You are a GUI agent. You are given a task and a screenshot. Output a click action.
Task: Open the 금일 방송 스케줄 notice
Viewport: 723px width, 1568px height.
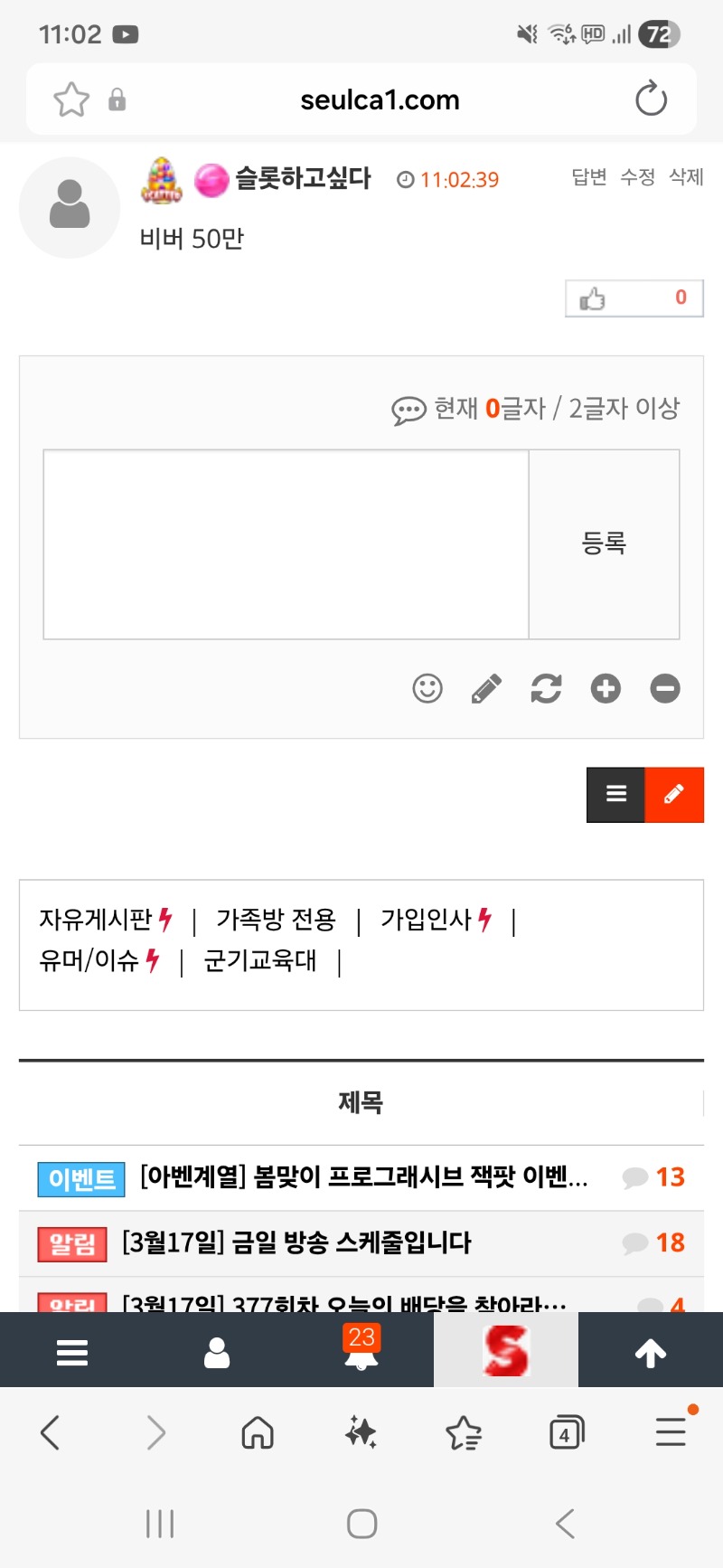(296, 1242)
